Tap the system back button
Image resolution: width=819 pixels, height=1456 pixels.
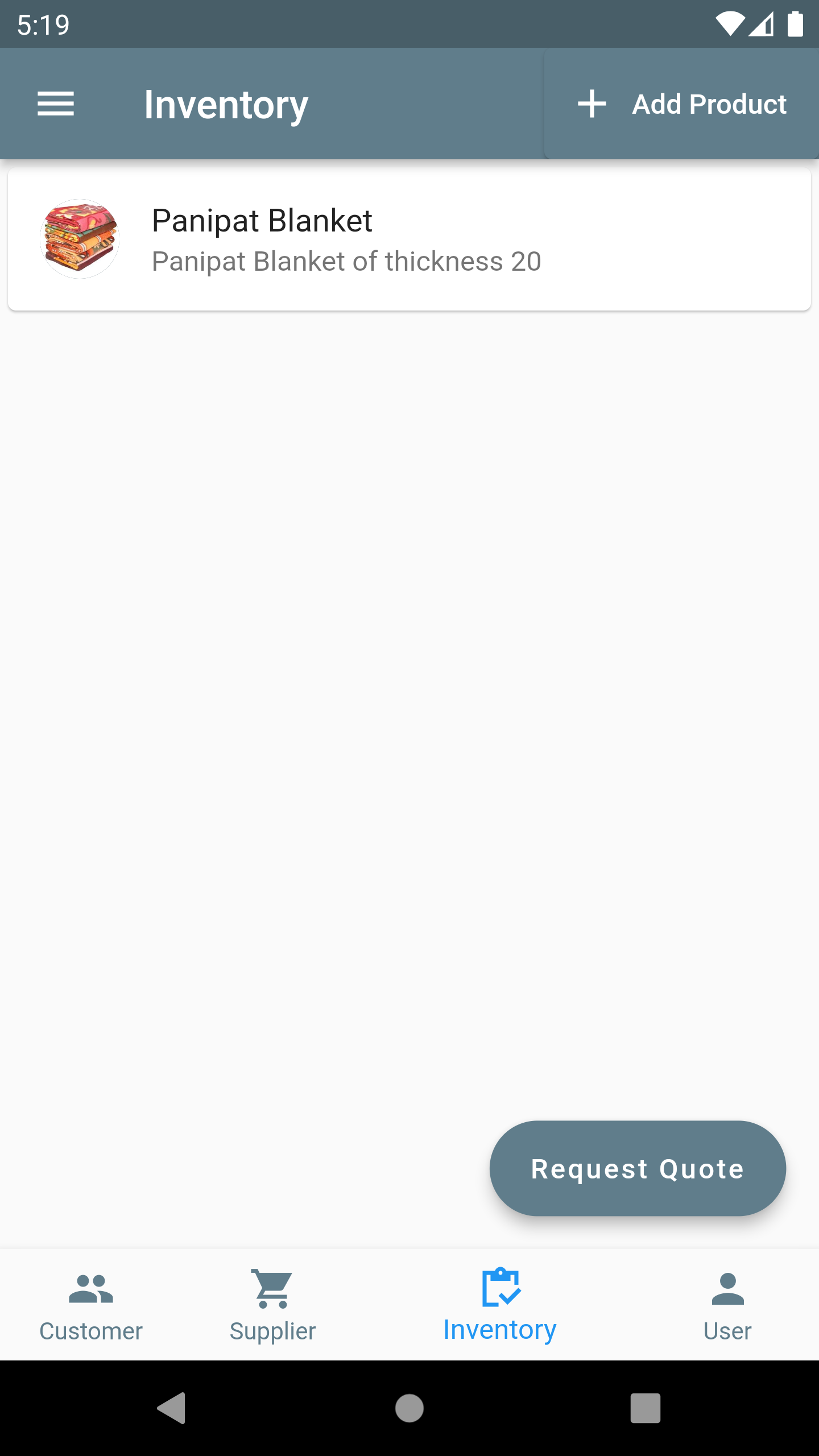click(172, 1408)
